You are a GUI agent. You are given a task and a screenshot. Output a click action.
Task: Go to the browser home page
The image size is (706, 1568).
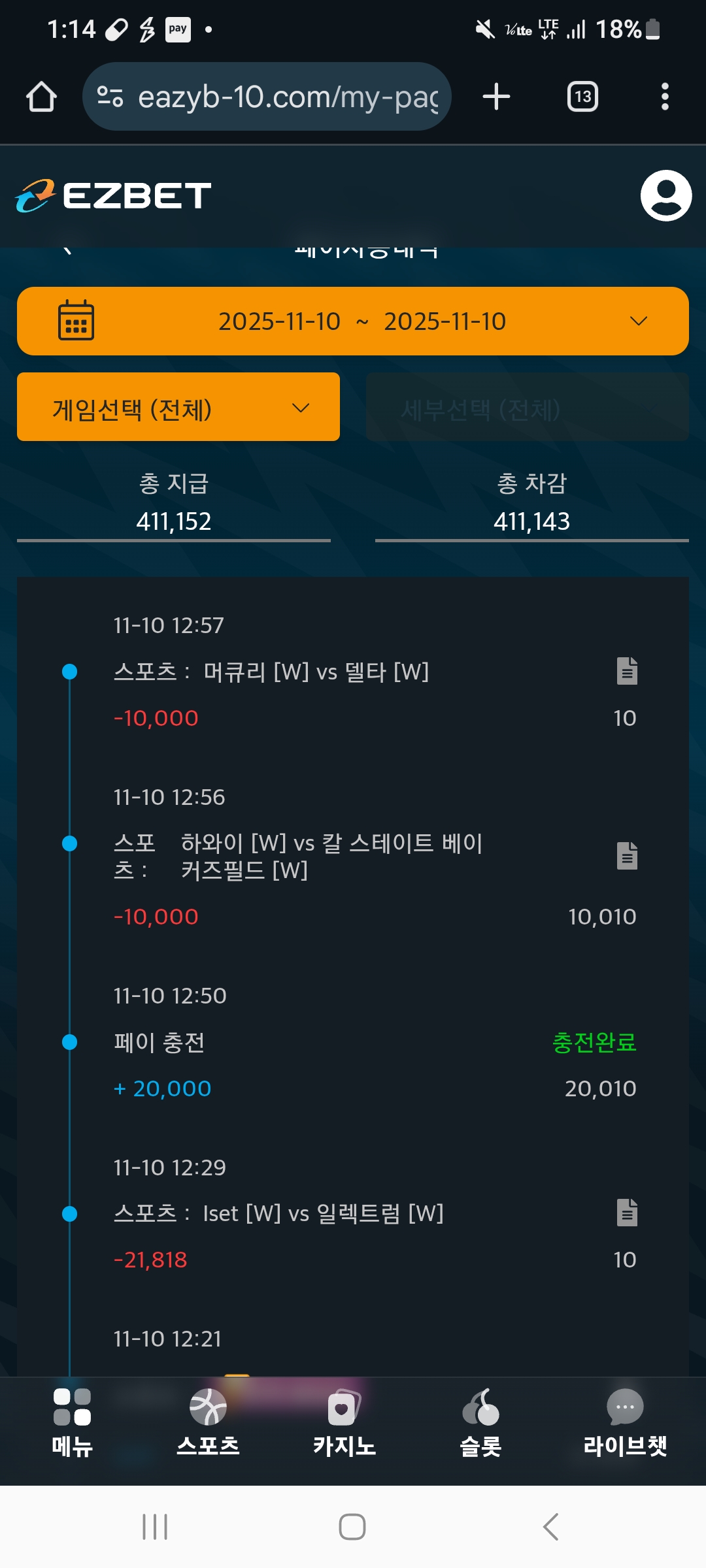[x=41, y=97]
